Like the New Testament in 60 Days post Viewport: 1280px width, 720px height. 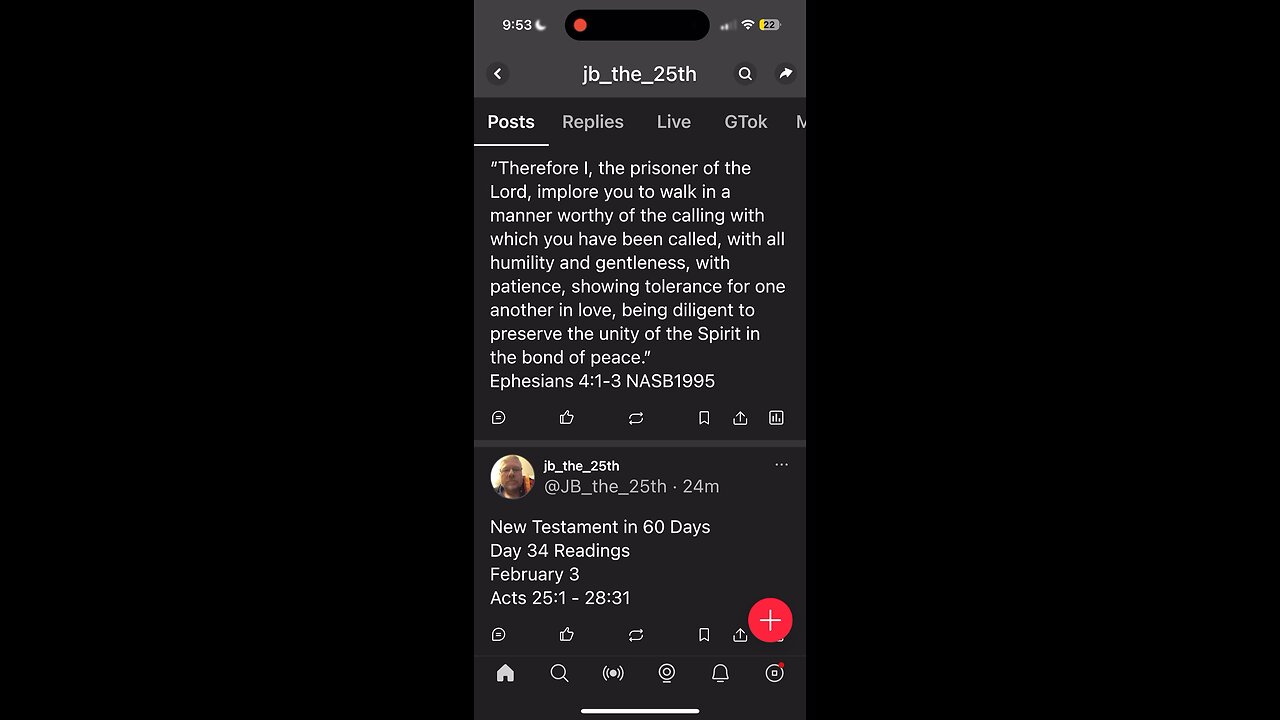pyautogui.click(x=567, y=635)
